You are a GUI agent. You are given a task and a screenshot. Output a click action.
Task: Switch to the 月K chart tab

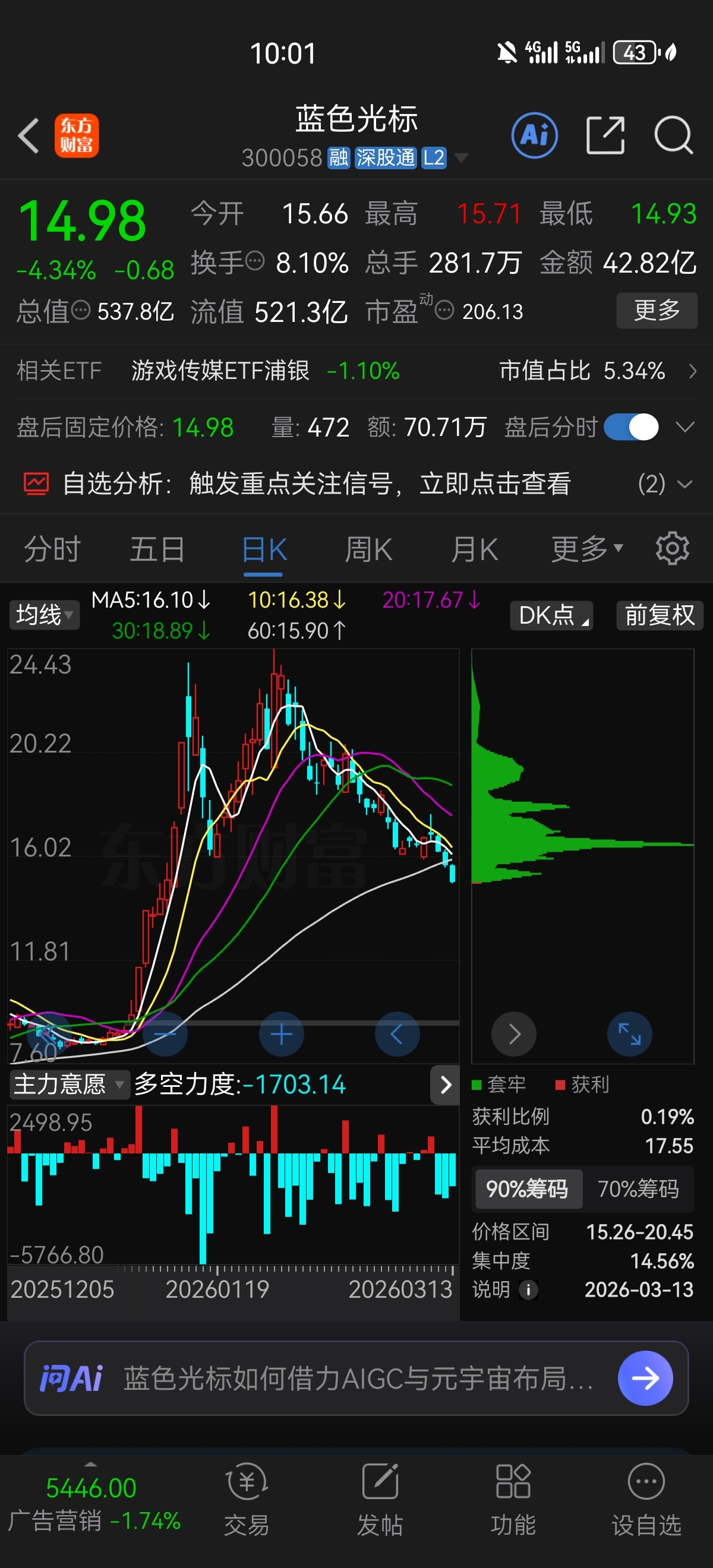(474, 549)
